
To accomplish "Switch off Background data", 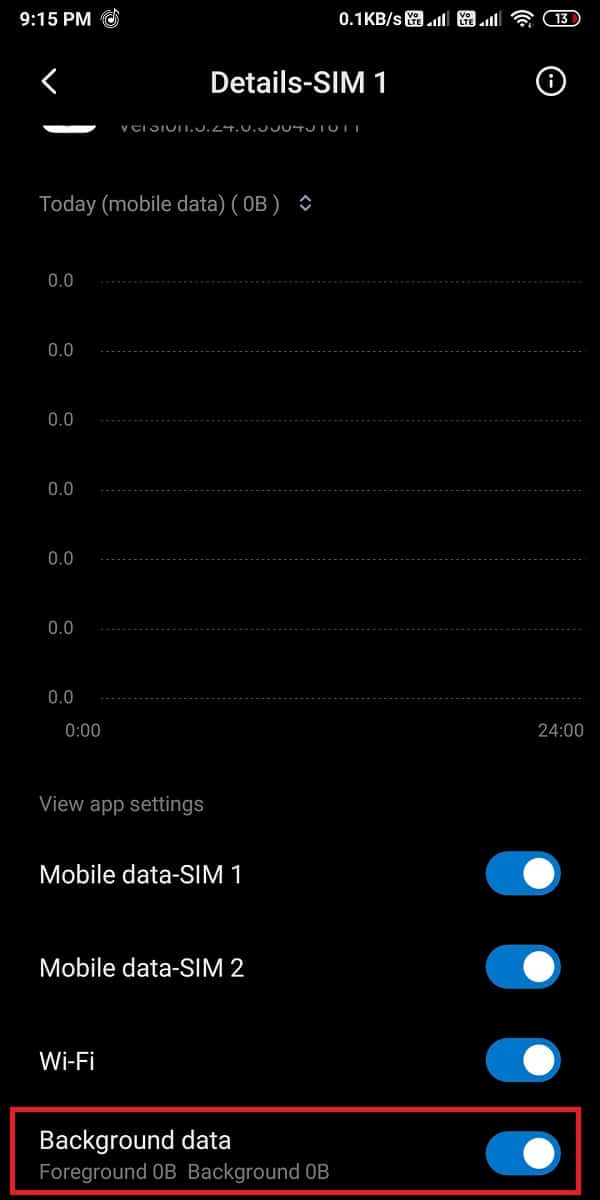I will 523,1153.
